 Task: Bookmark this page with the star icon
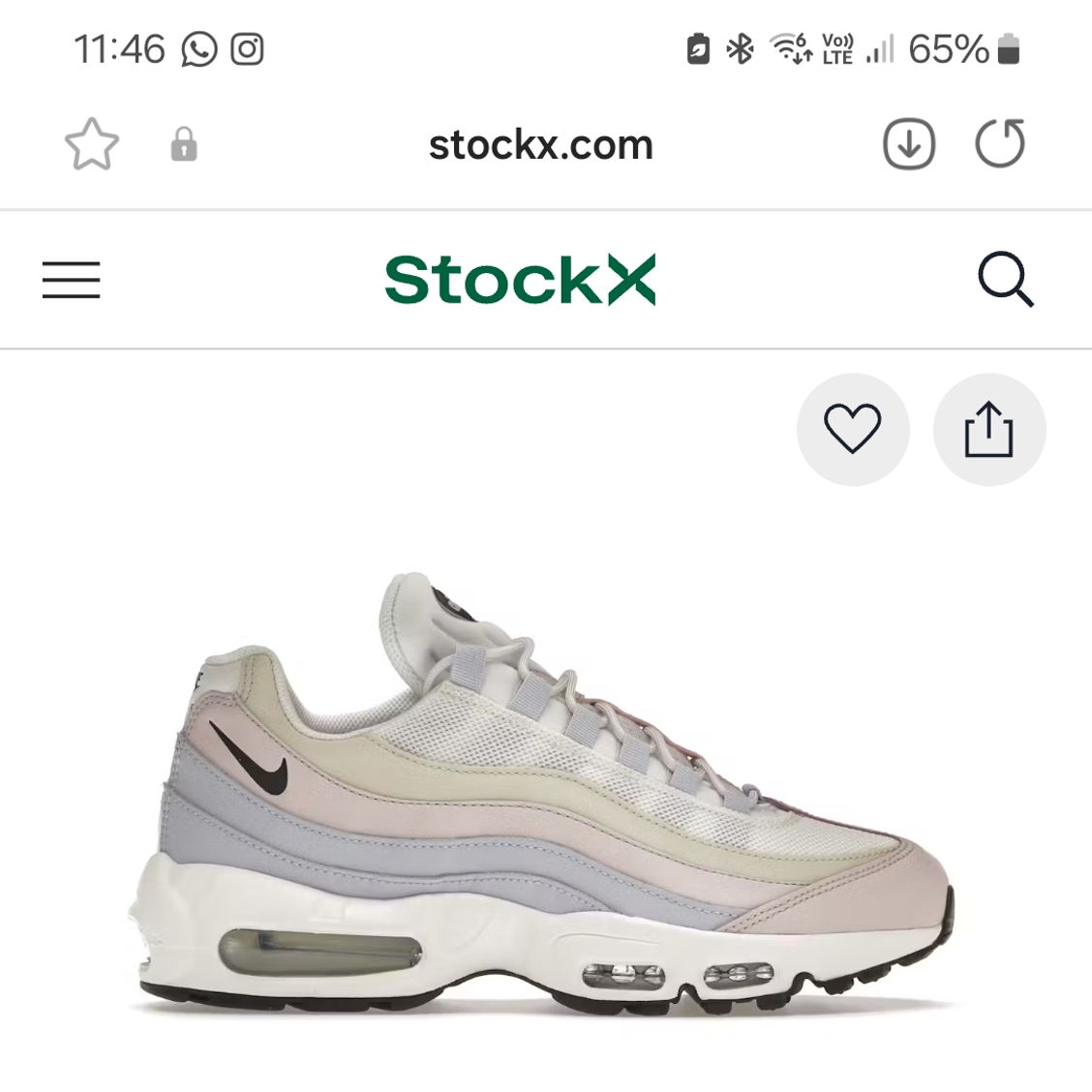click(92, 145)
